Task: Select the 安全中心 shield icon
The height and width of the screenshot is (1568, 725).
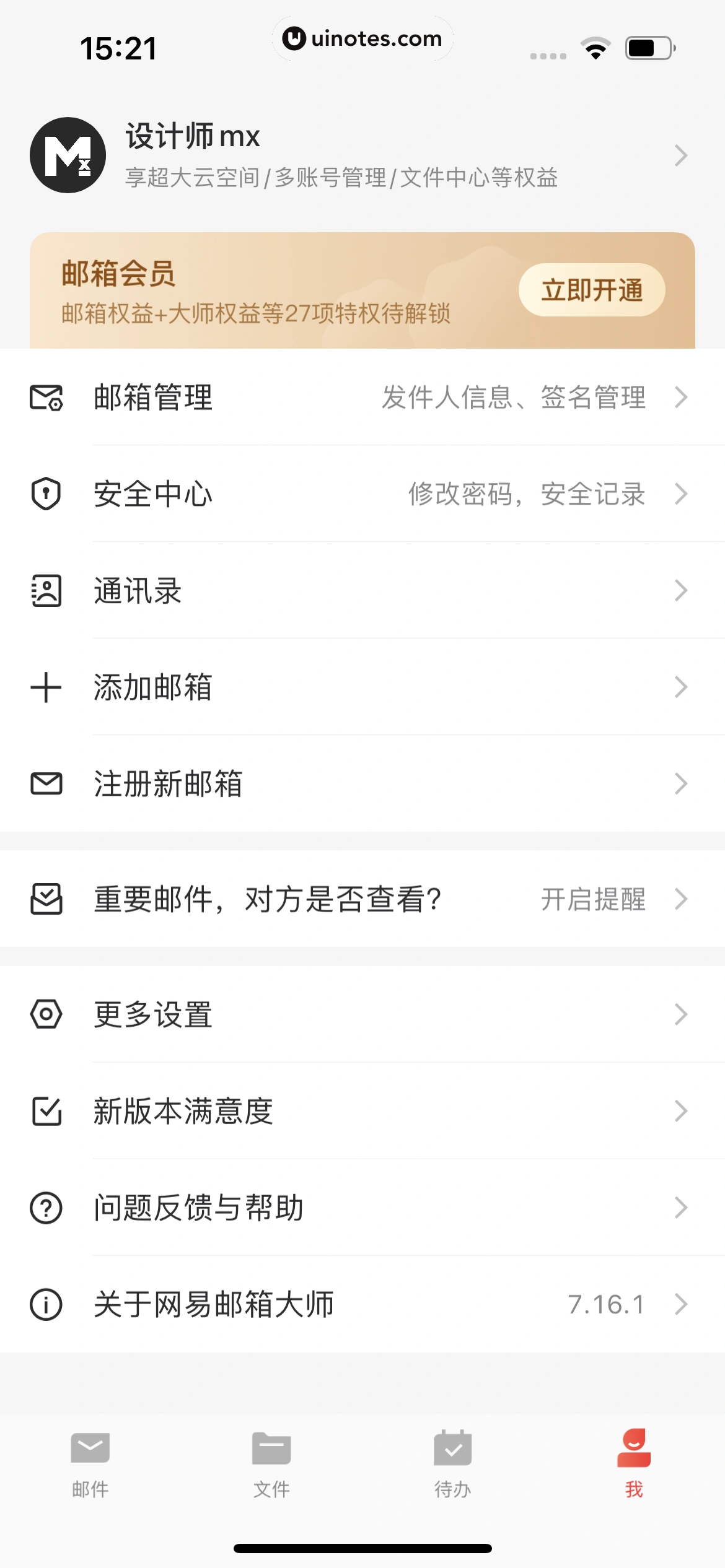Action: (46, 495)
